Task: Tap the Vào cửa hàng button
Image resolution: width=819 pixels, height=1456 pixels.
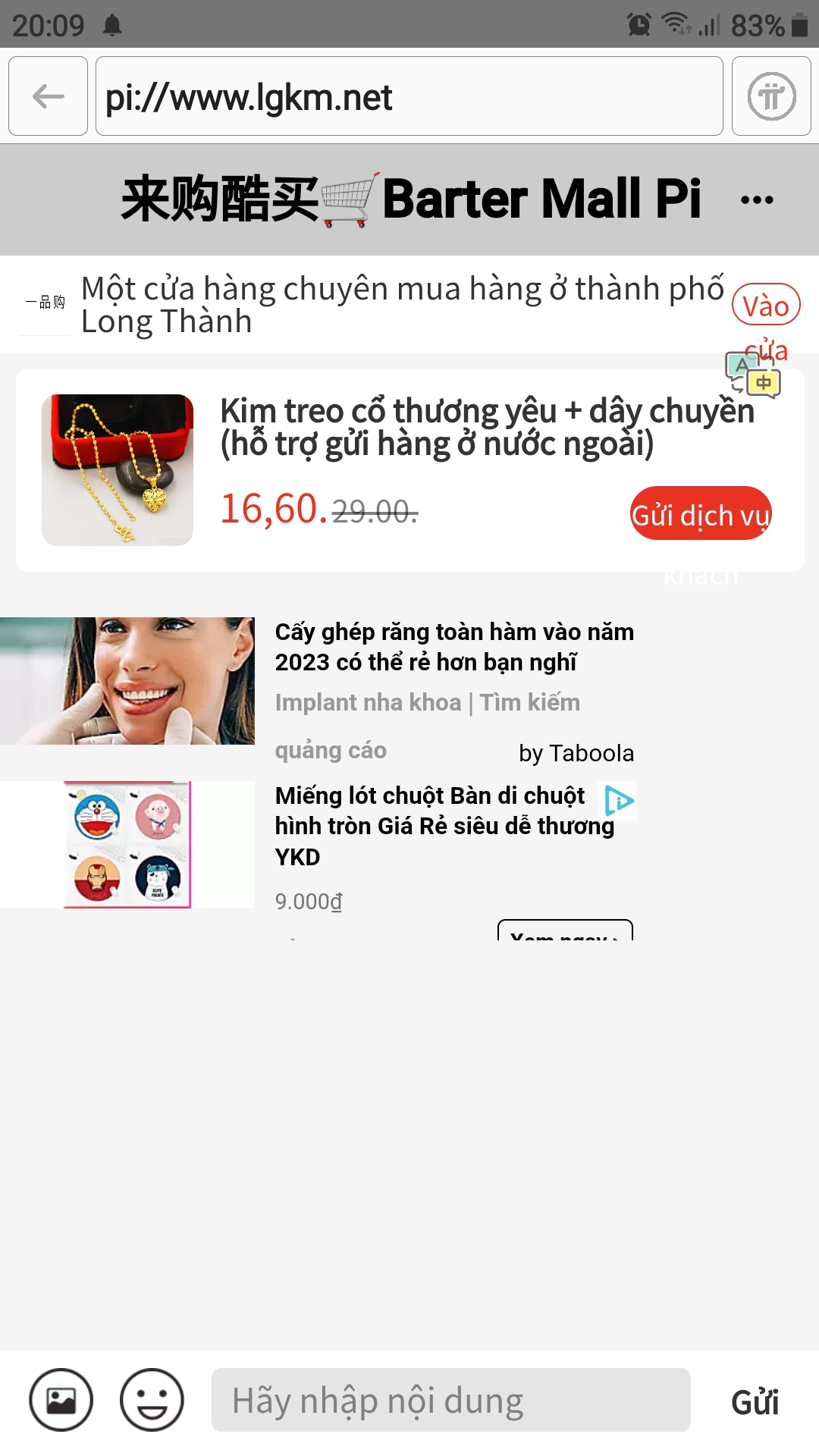Action: pos(766,305)
